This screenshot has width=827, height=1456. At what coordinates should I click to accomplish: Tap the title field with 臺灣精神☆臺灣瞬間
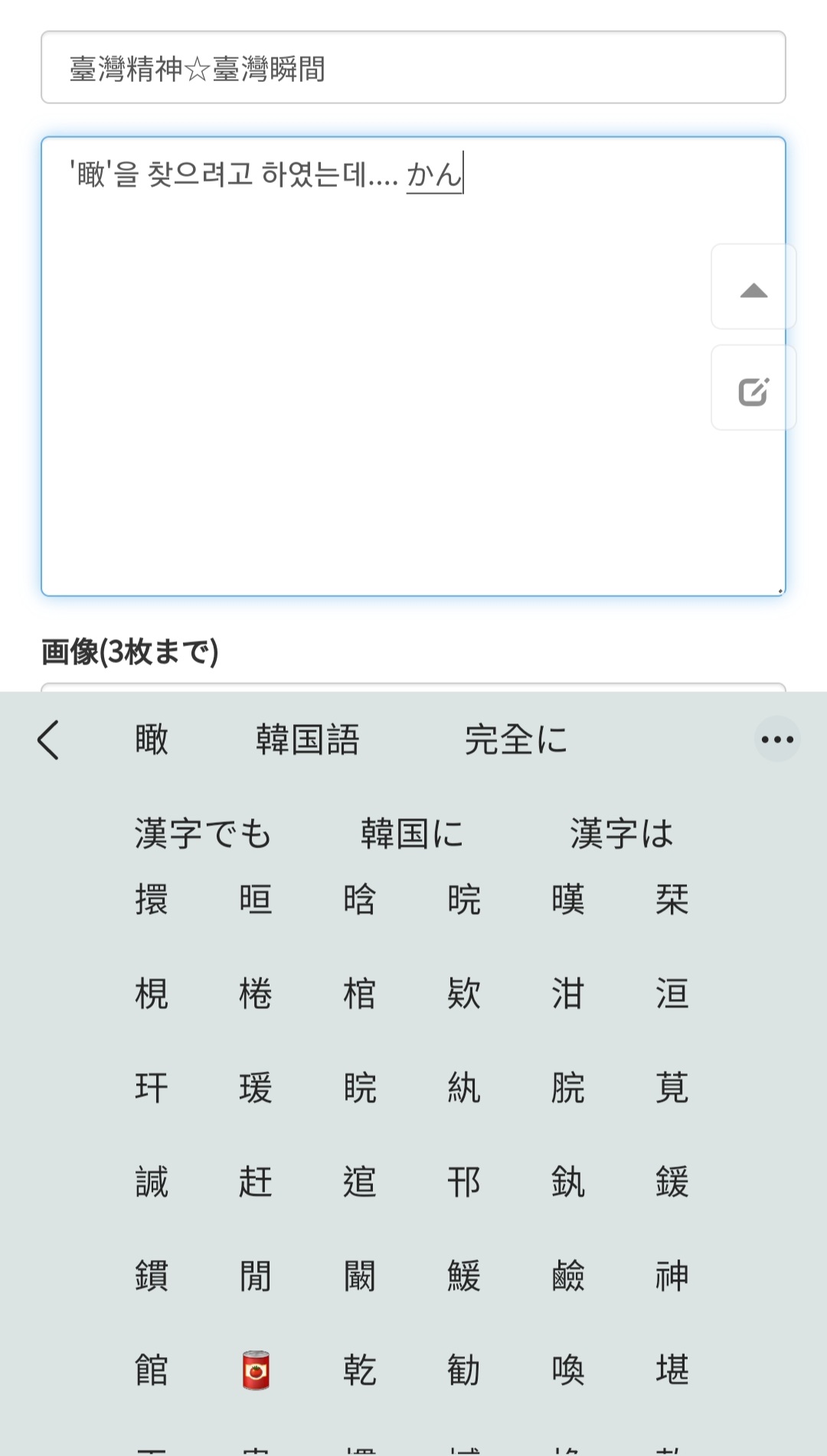point(413,68)
